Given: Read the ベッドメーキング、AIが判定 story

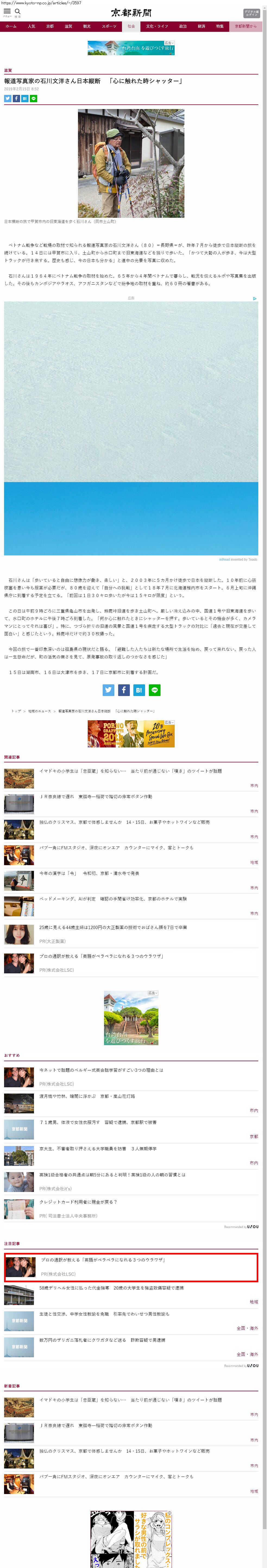Looking at the screenshot, I should (x=113, y=898).
